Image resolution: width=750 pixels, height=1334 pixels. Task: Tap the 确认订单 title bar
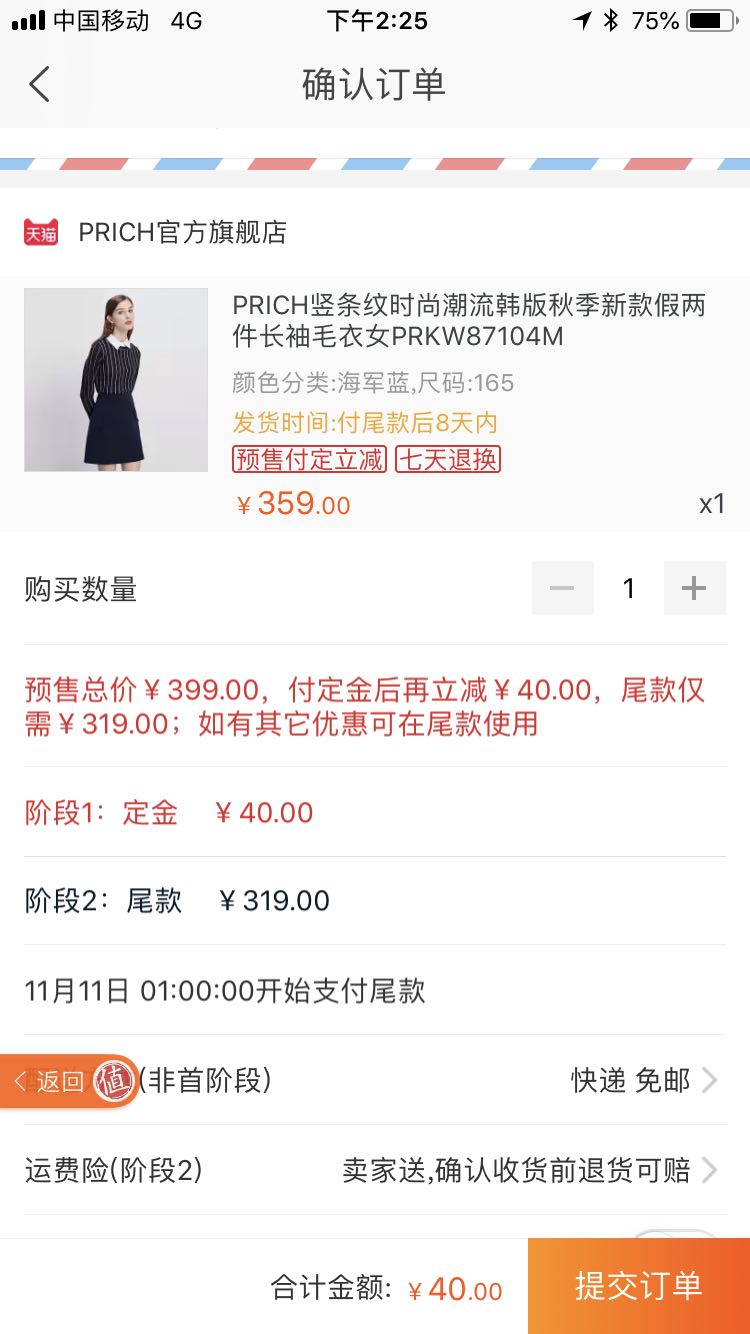click(375, 85)
